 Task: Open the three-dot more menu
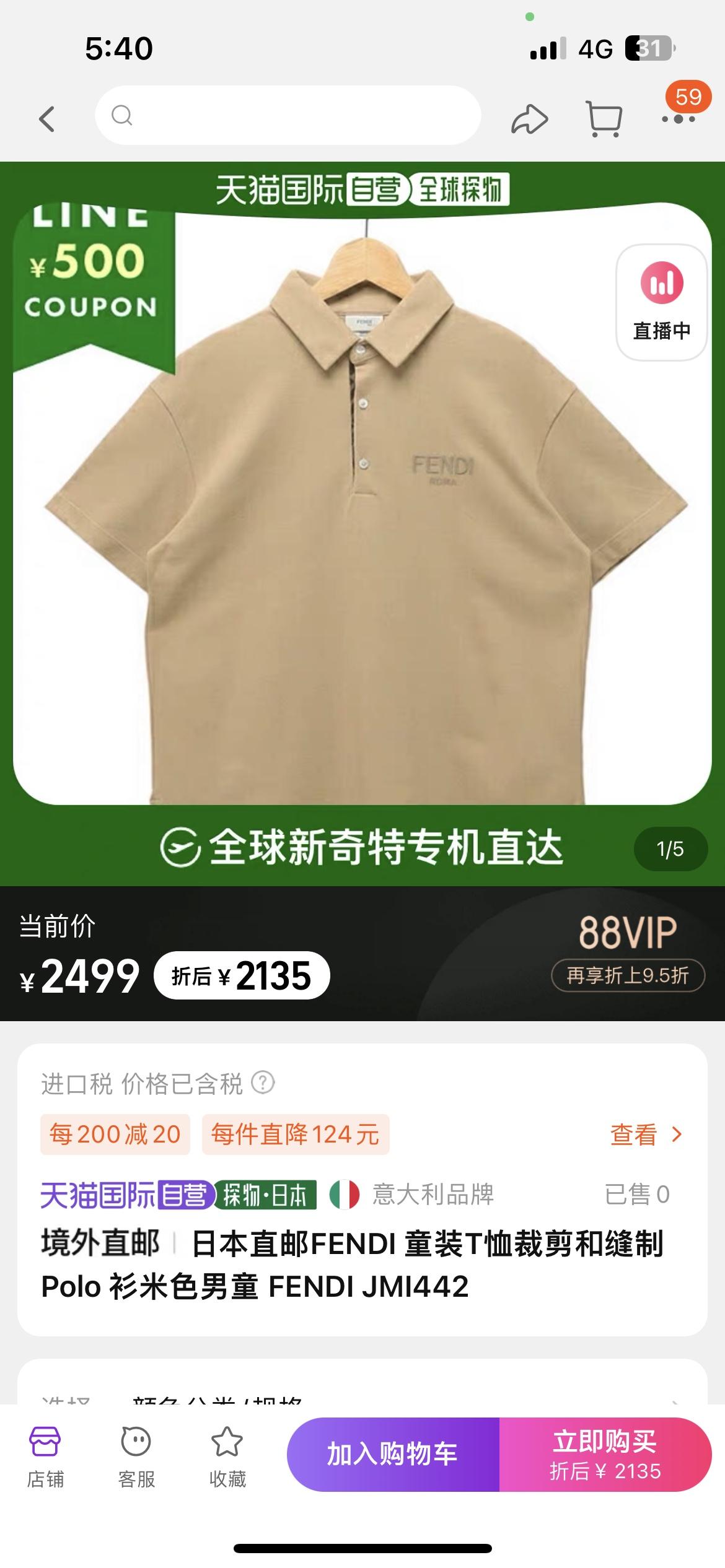point(678,118)
